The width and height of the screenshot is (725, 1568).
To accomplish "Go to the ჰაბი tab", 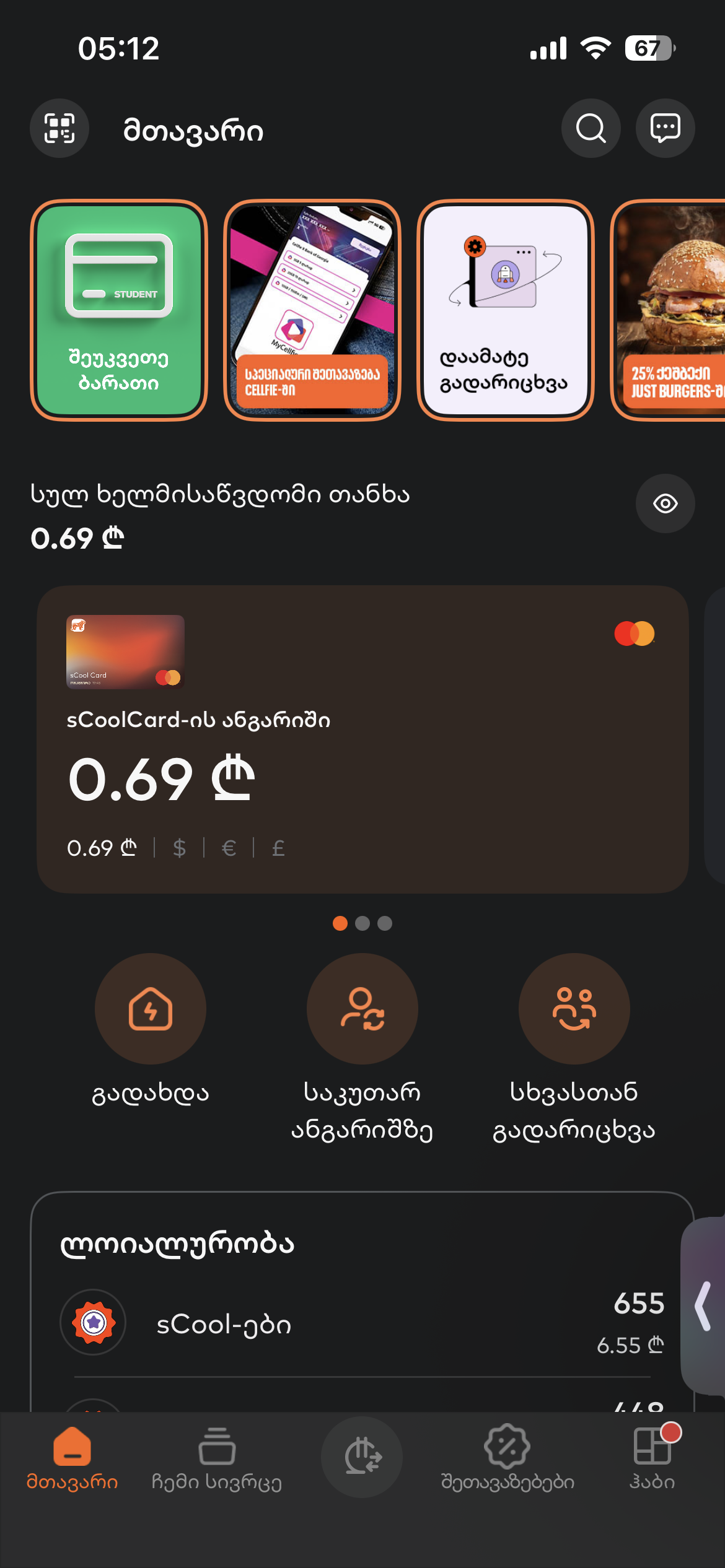I will pos(652,1458).
